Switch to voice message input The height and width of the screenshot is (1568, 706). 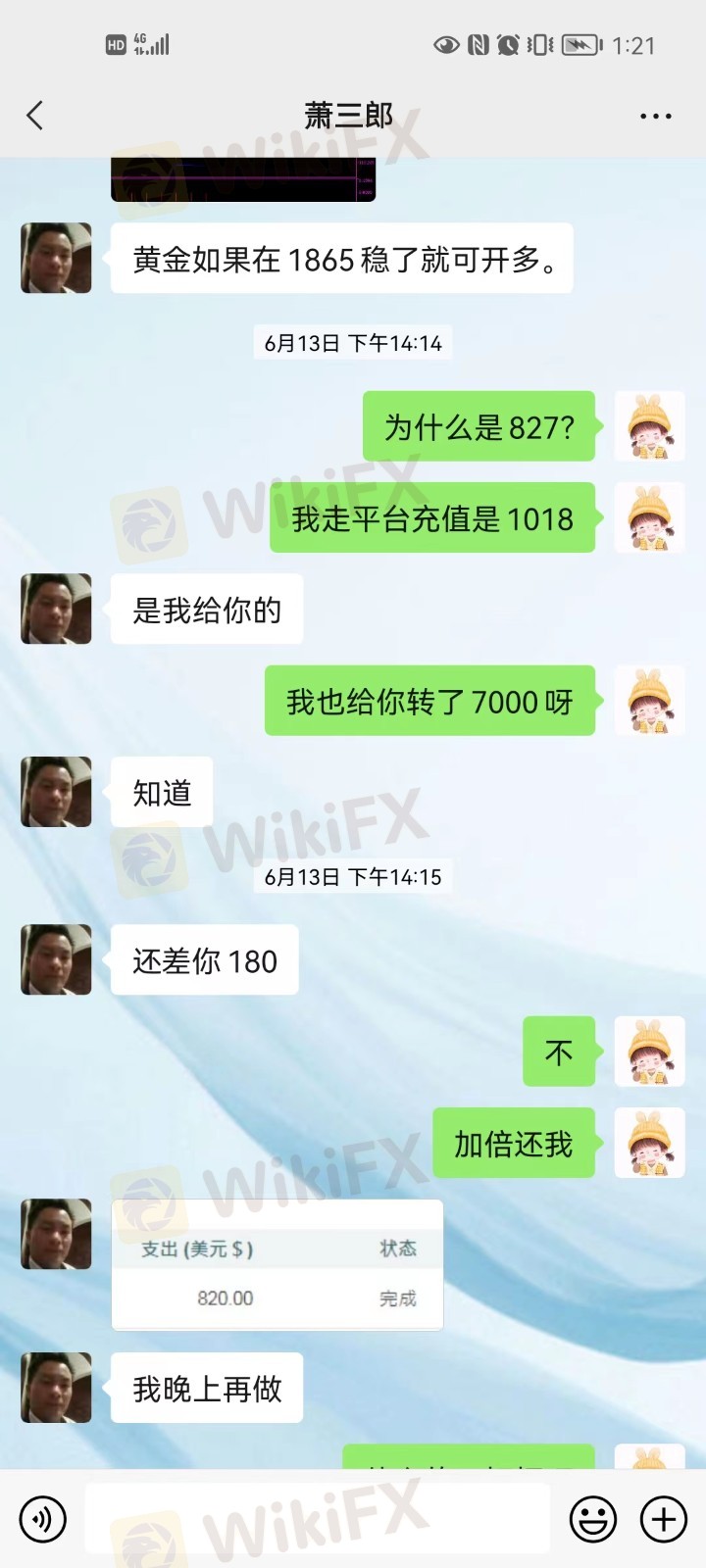click(43, 1519)
